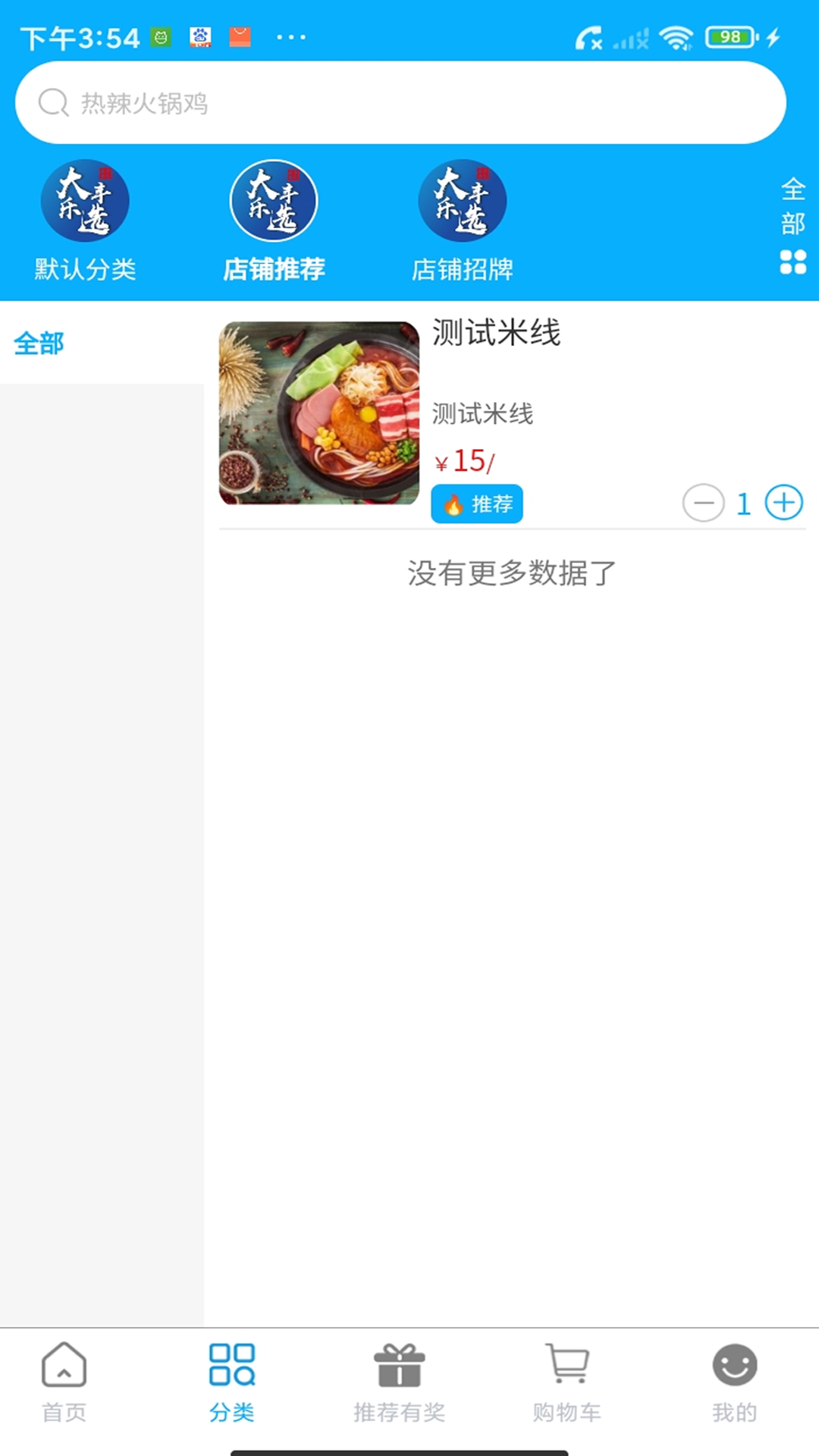Activate the 推荐 hot badge
Screen dimensions: 819x1456
[476, 503]
